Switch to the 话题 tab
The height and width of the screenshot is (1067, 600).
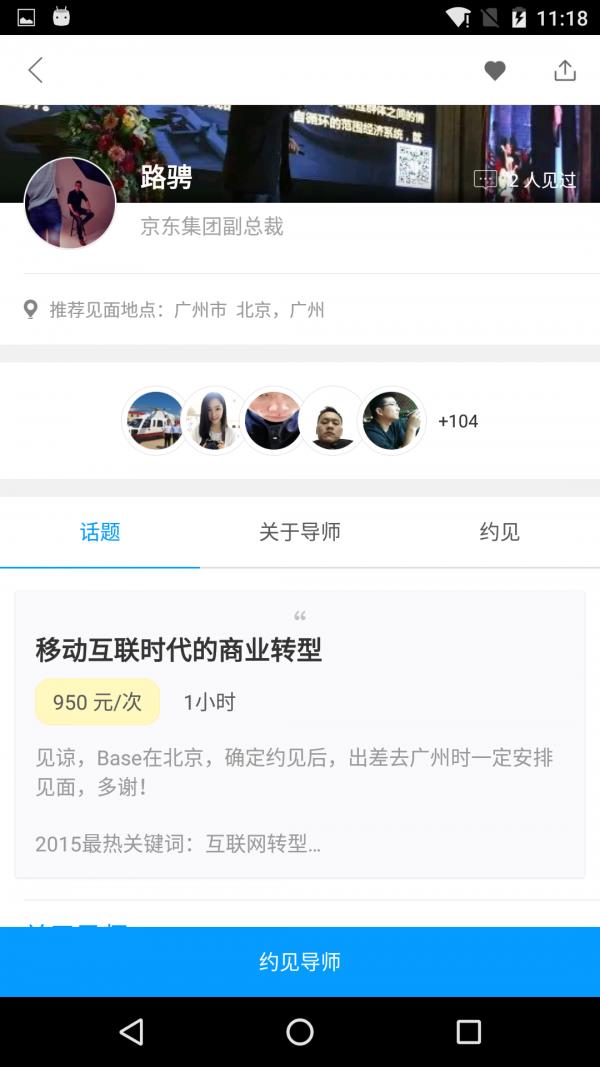(x=100, y=532)
